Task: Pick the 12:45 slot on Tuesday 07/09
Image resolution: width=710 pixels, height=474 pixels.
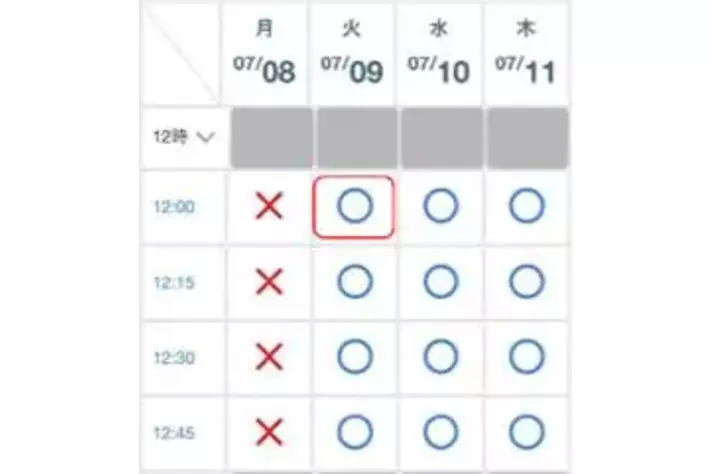Action: pos(354,433)
